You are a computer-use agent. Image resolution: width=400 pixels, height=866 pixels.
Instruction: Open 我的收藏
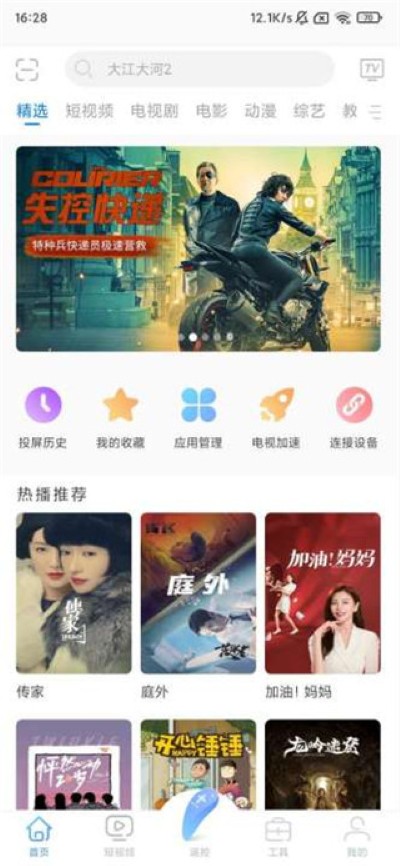(x=120, y=418)
